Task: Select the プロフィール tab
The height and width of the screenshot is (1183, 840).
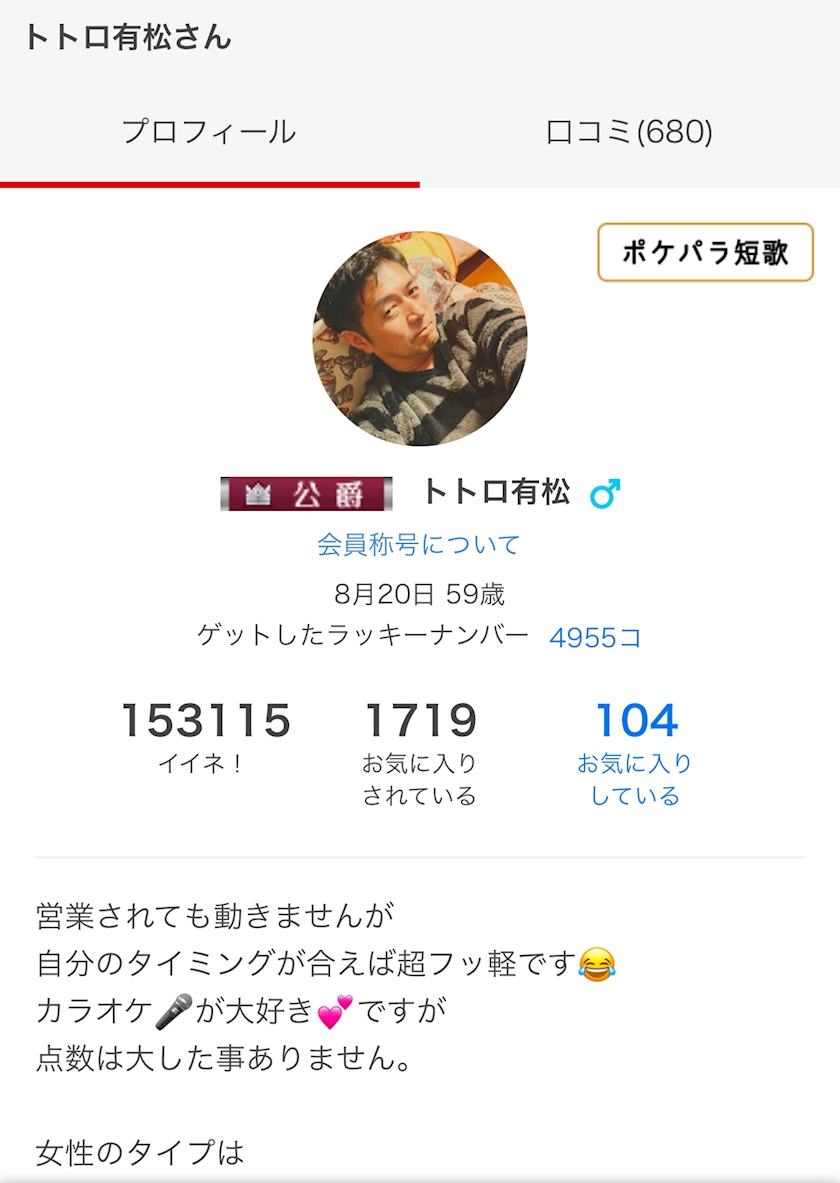Action: (209, 132)
